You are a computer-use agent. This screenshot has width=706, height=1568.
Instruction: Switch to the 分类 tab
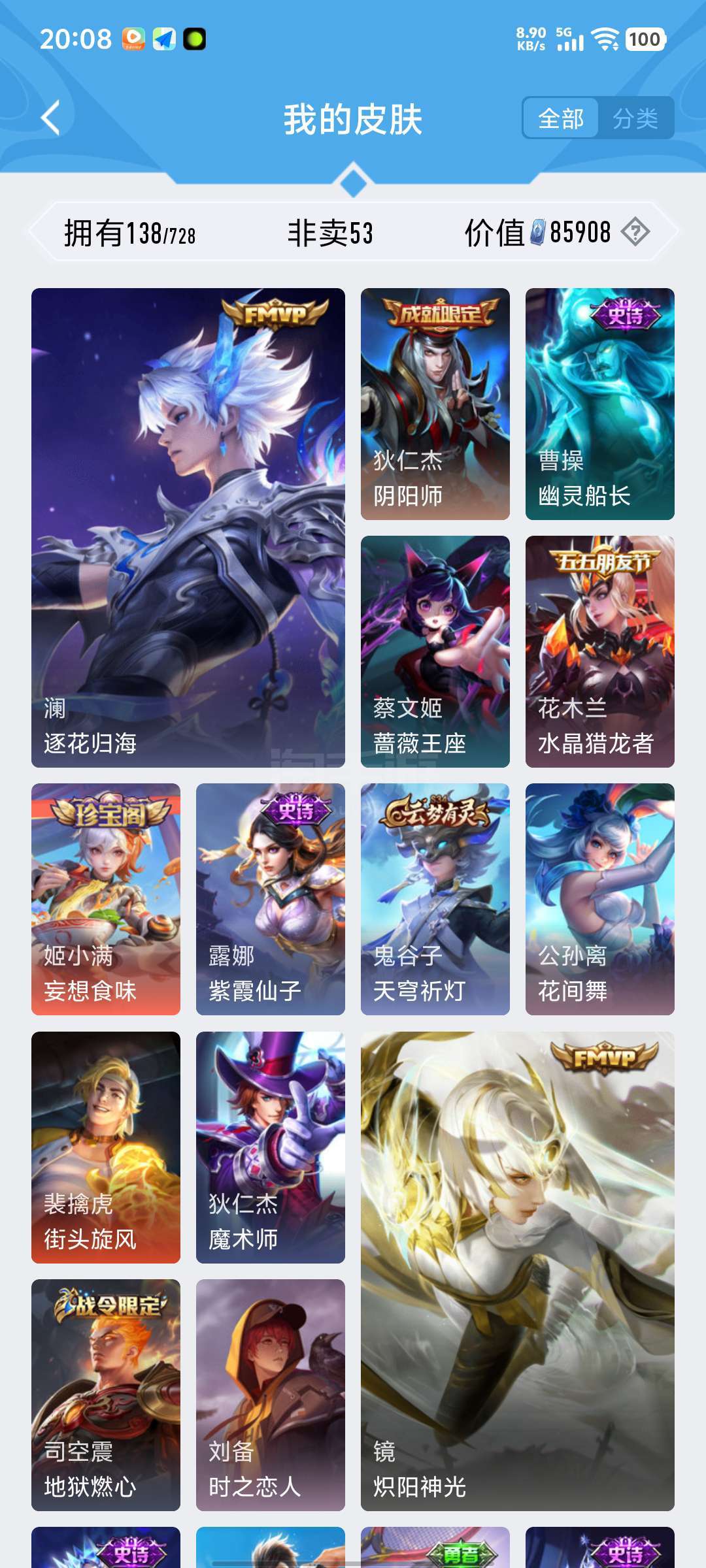tap(635, 118)
